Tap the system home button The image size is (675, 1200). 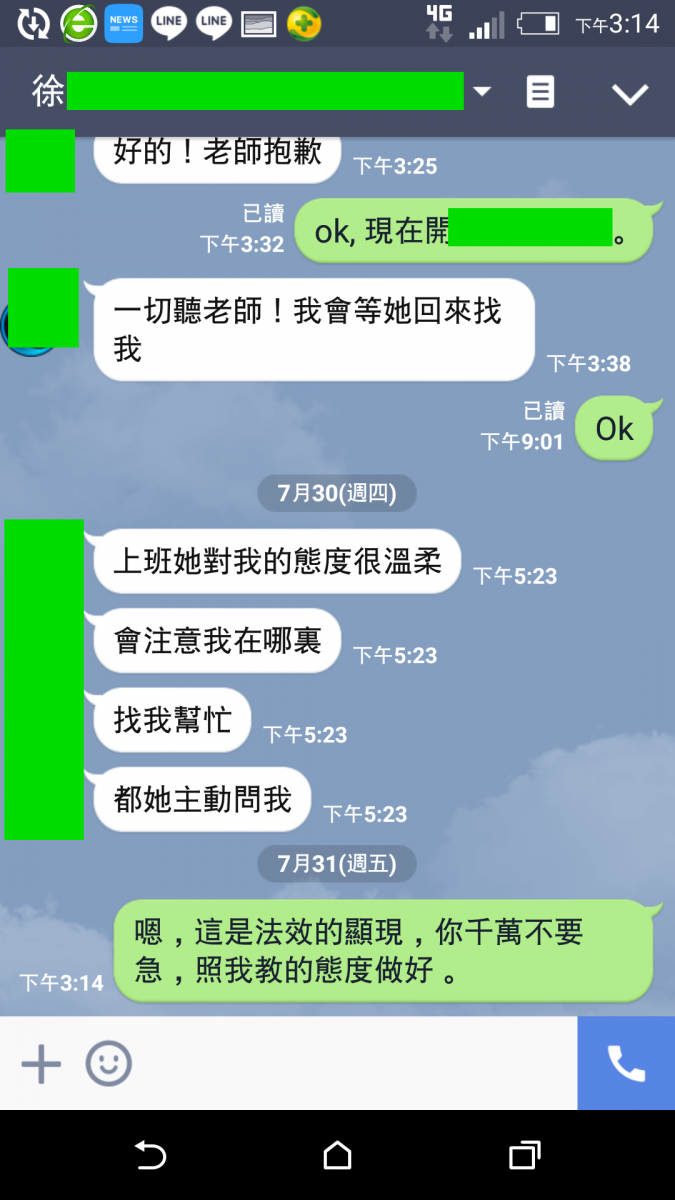pyautogui.click(x=337, y=1156)
